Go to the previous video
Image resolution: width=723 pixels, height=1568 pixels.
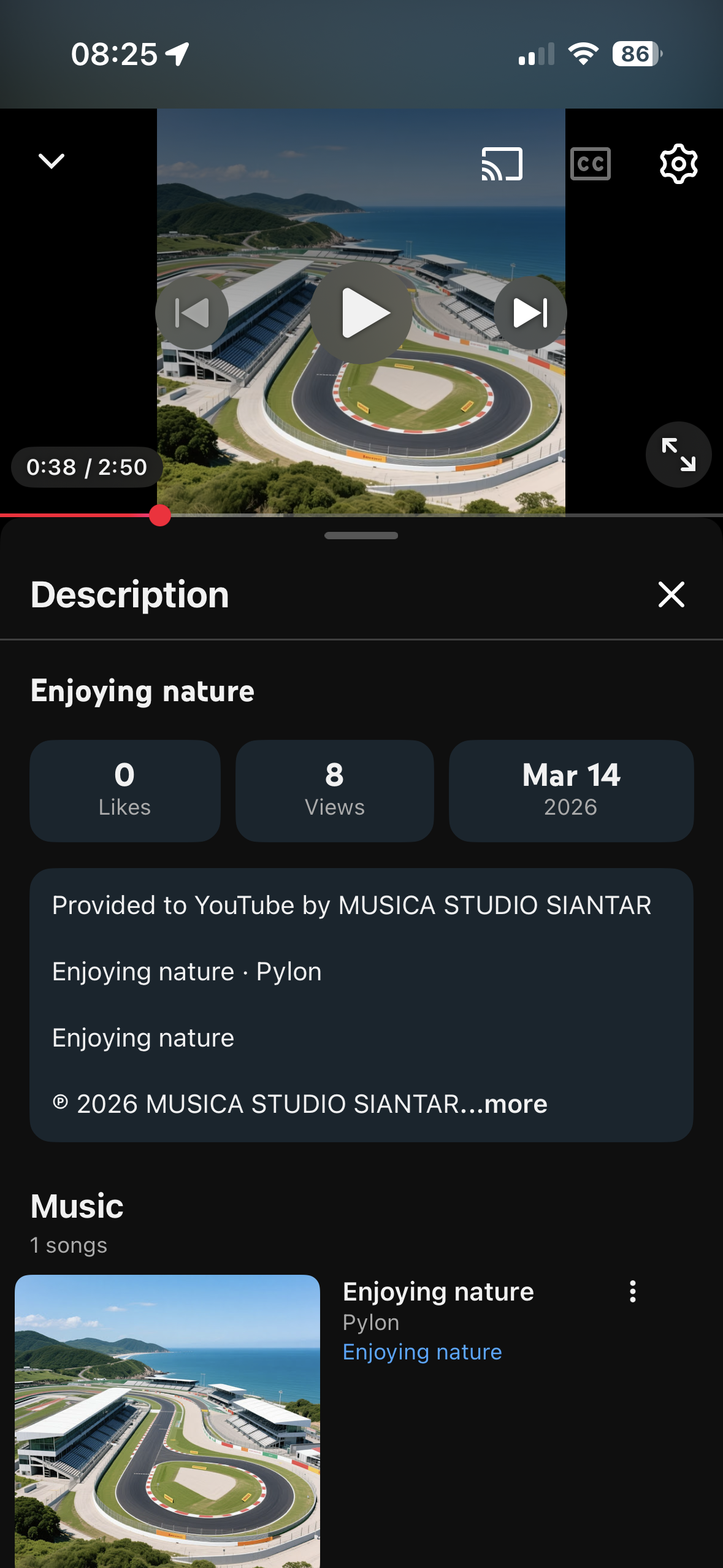coord(192,313)
